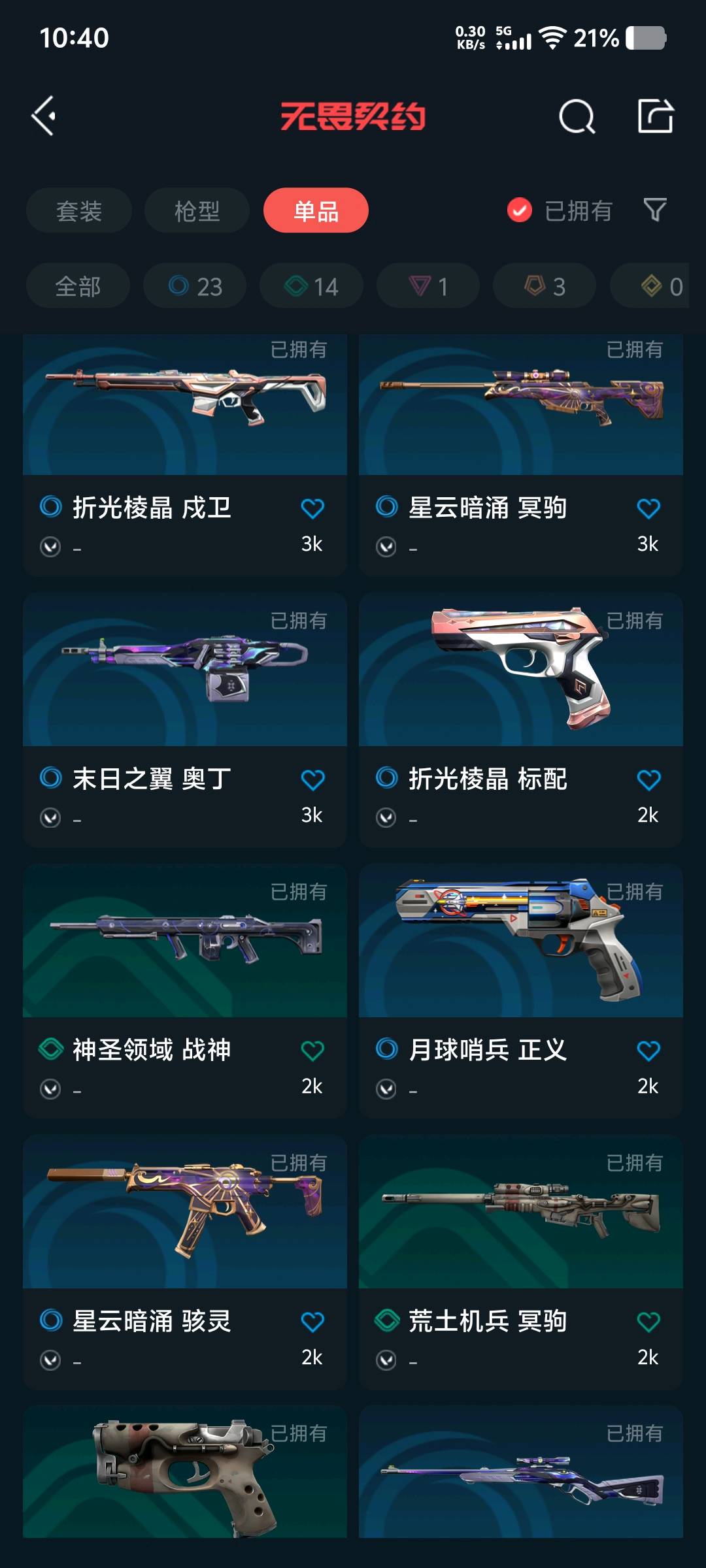Go back using the top-left arrow
Screen dimensions: 706x1568
(44, 116)
